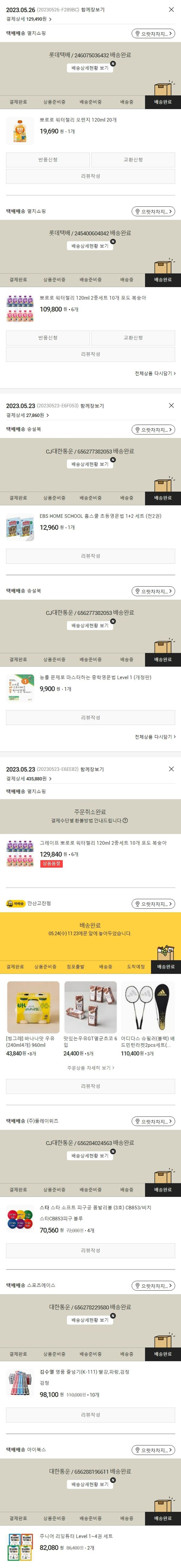The image size is (181, 1568).
Task: Dismiss the 27,860원 order with the X
Action: point(171,405)
